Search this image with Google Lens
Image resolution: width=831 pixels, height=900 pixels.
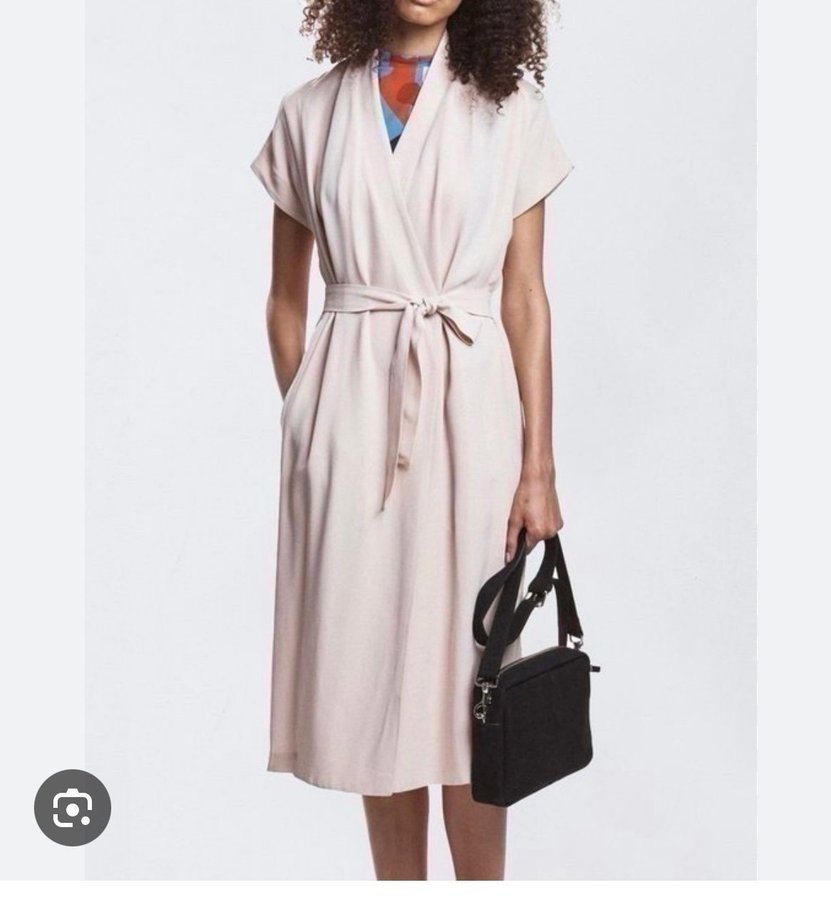click(x=72, y=808)
